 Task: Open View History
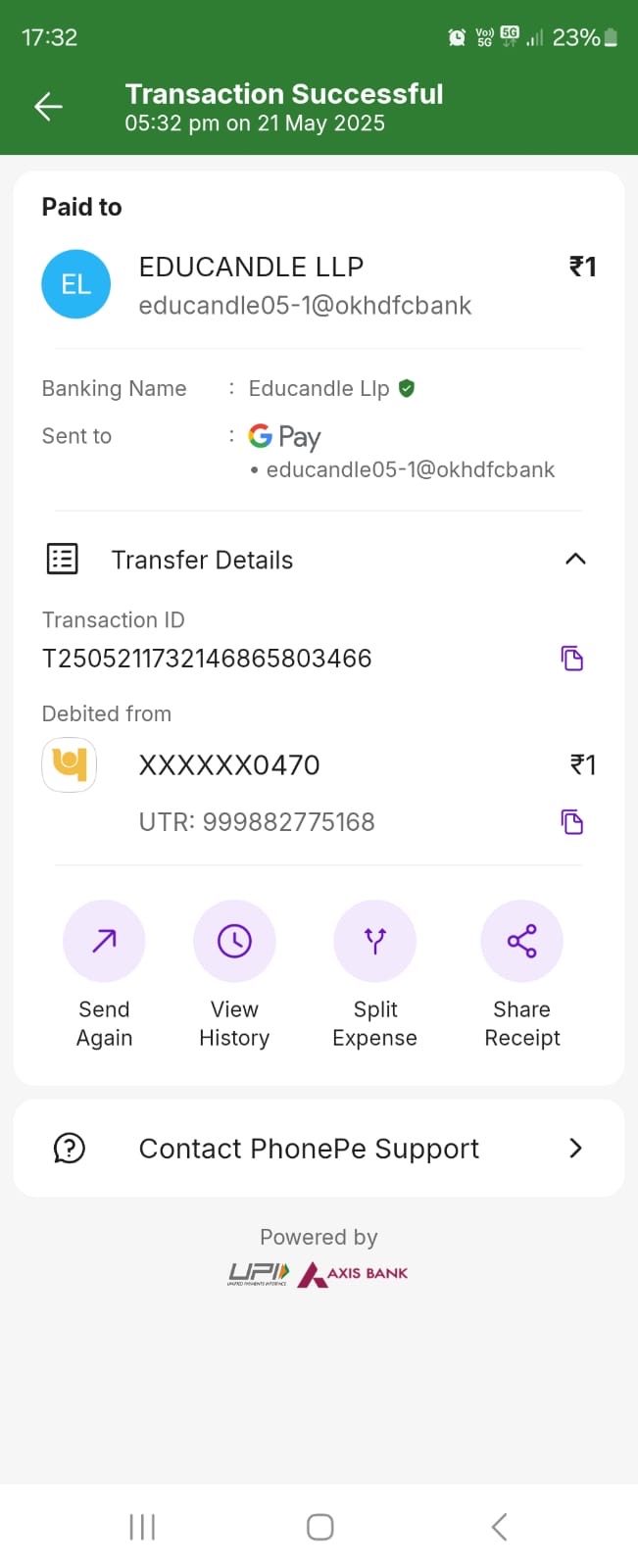pyautogui.click(x=234, y=942)
